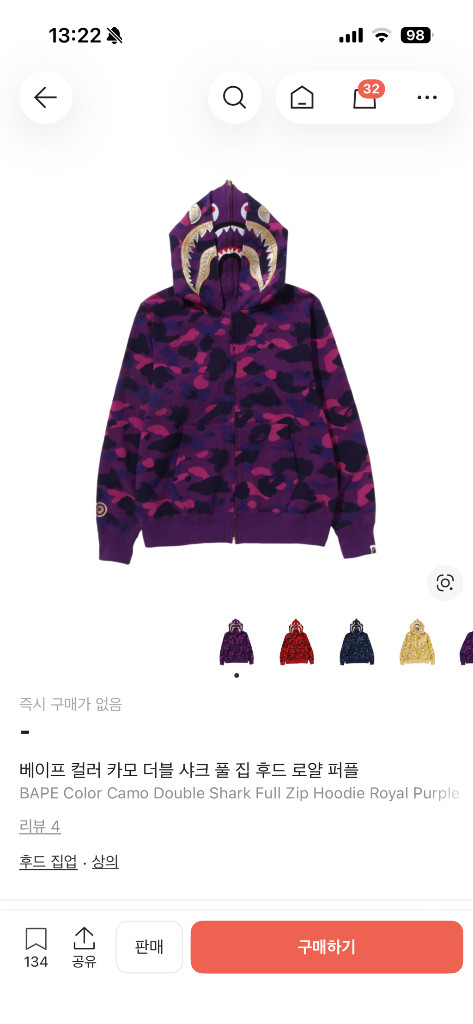
Task: Tap the 구매하기 buy button
Action: click(x=327, y=947)
